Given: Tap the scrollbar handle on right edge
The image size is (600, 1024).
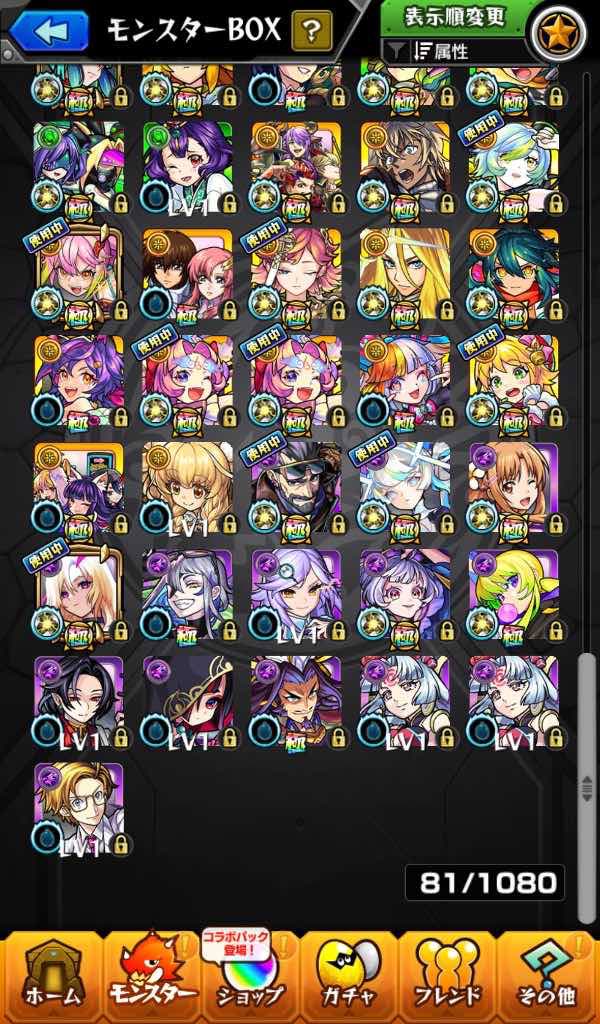Looking at the screenshot, I should click(587, 788).
